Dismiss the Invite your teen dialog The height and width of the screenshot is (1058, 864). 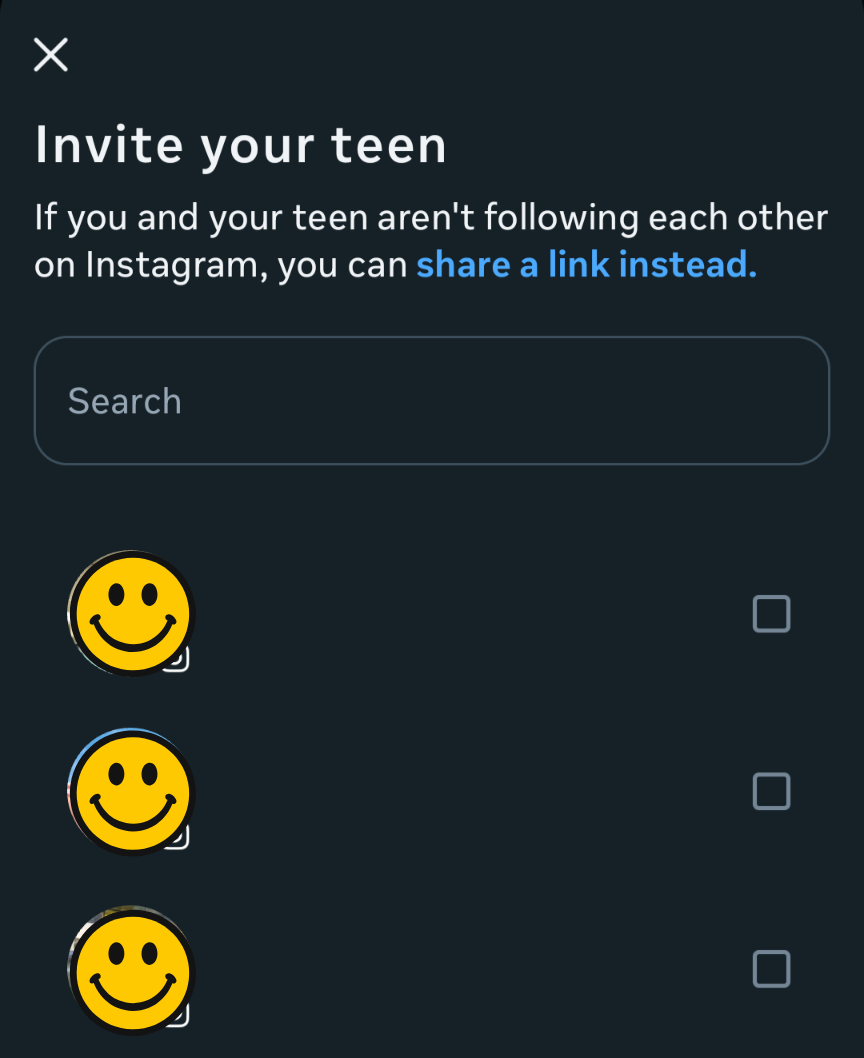click(50, 55)
